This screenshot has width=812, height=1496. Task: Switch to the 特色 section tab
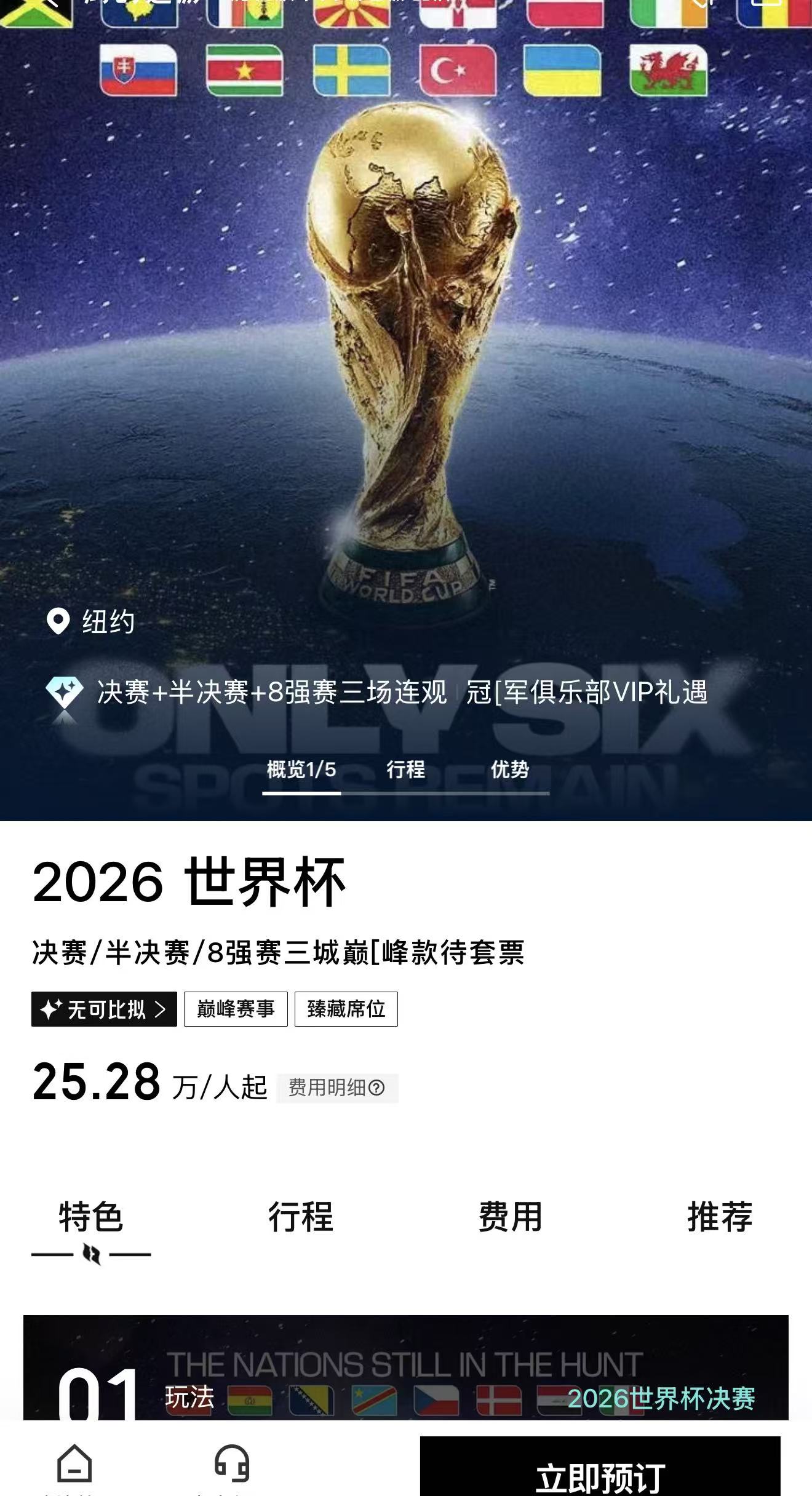pos(91,1217)
